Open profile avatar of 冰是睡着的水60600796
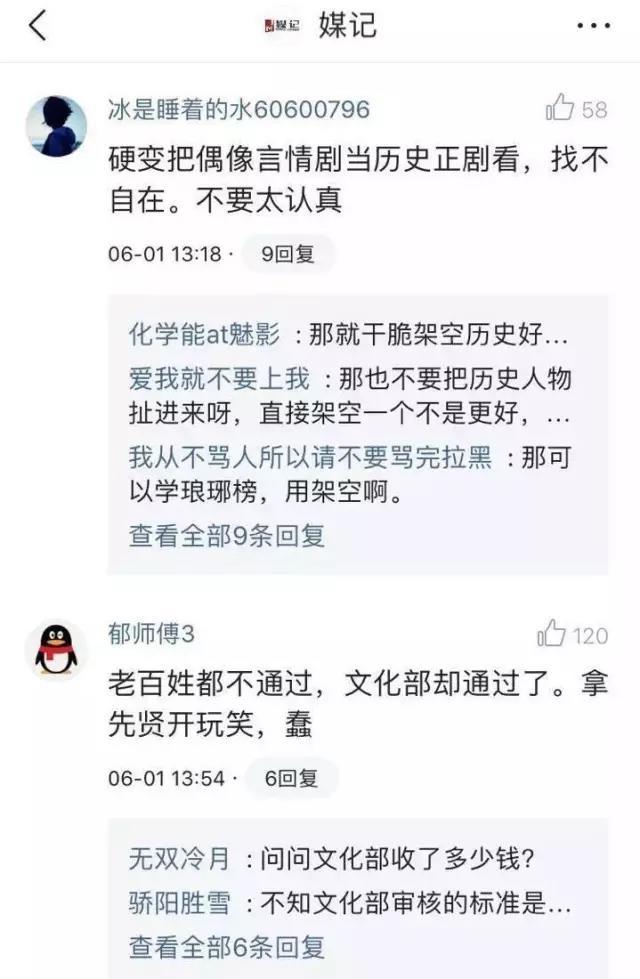The height and width of the screenshot is (979, 640). tap(55, 126)
